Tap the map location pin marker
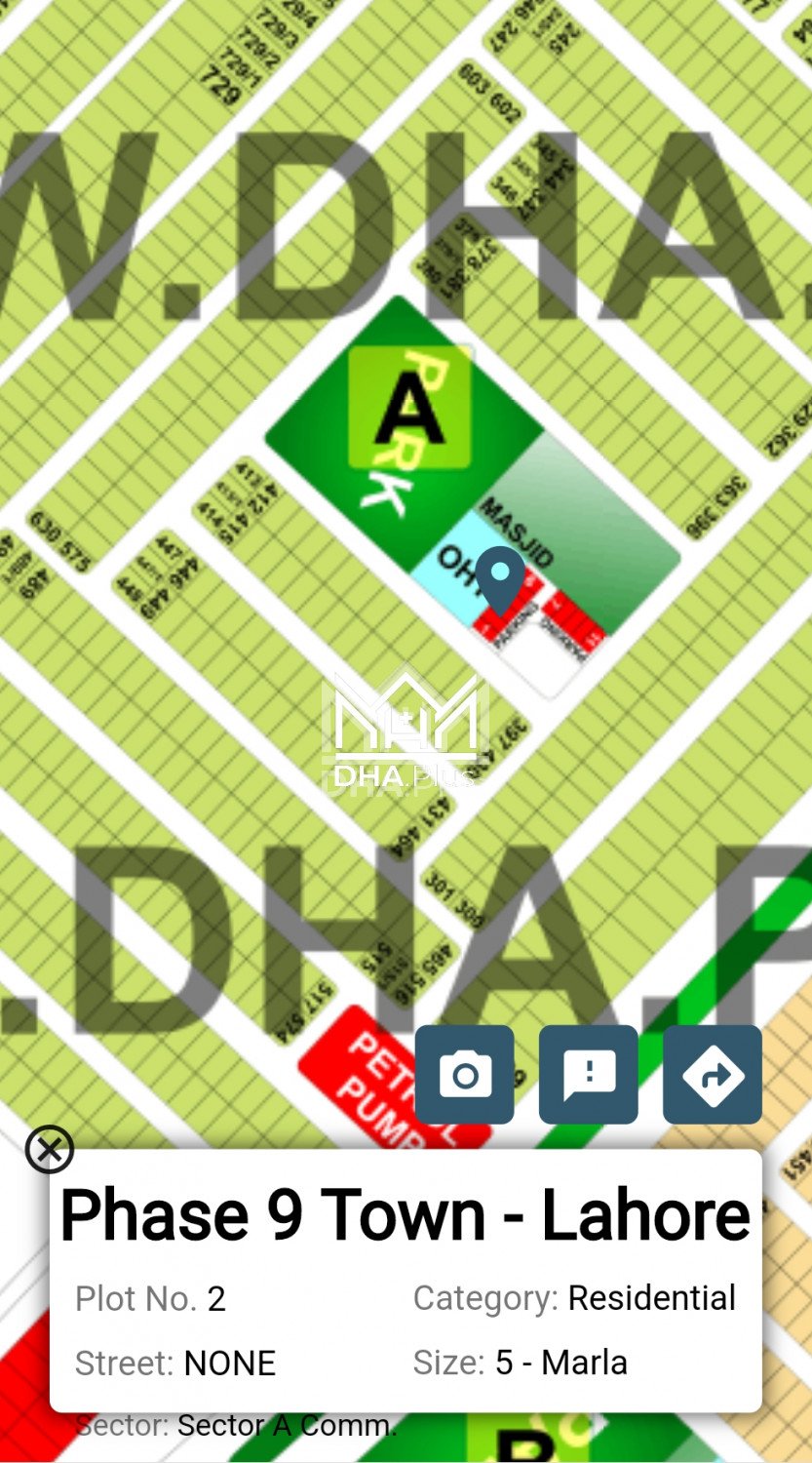Image resolution: width=812 pixels, height=1463 pixels. [501, 577]
